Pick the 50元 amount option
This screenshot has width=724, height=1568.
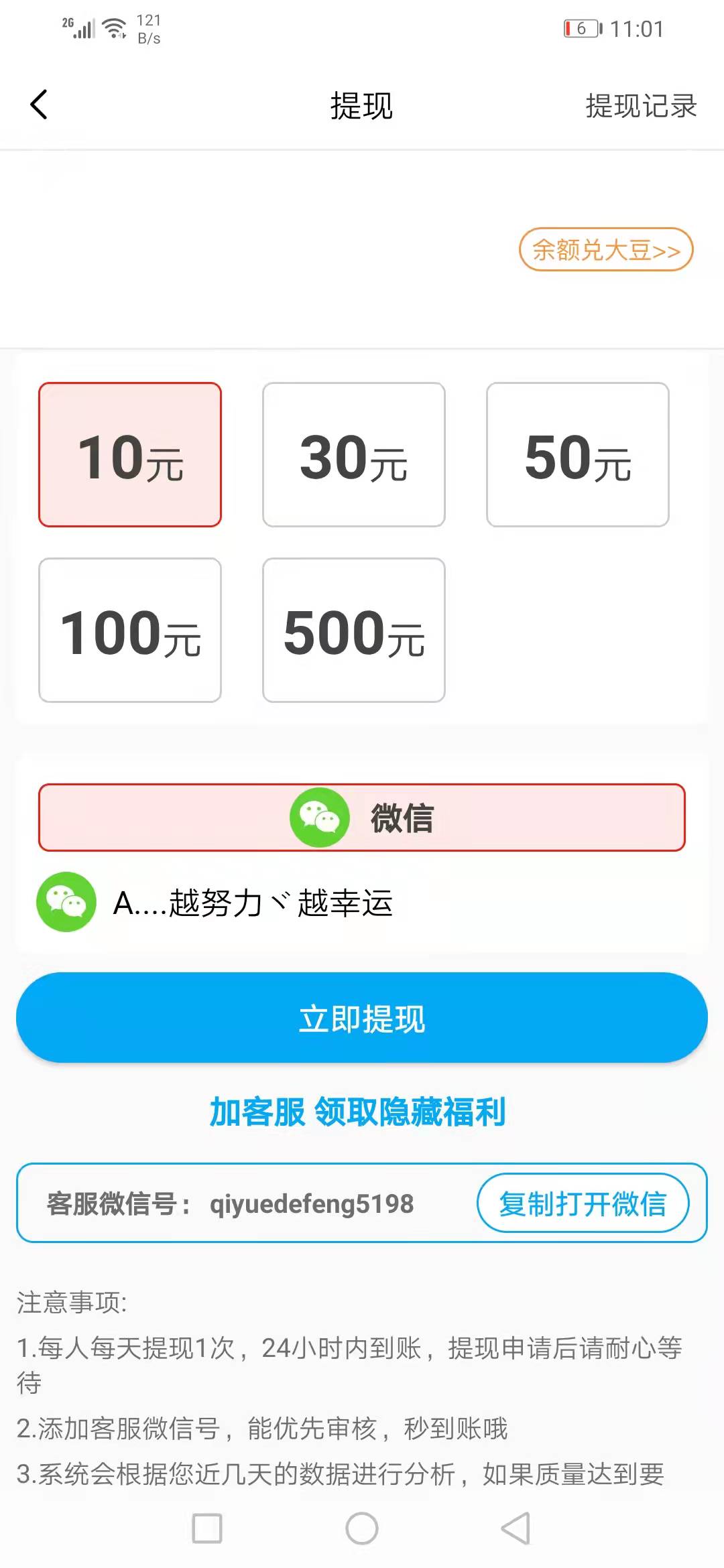[578, 455]
